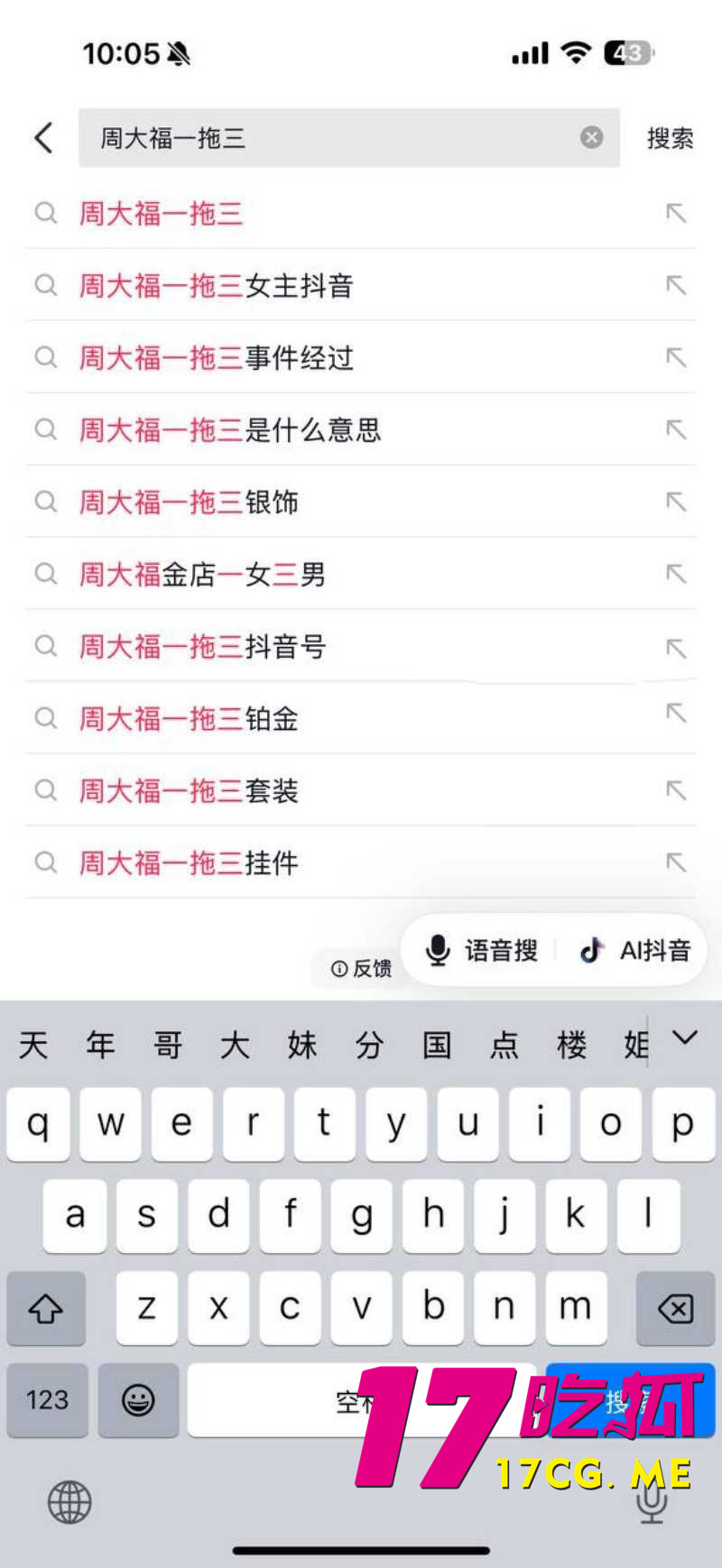722x1568 pixels.
Task: Tap the silent mode bell indicator
Action: [181, 53]
